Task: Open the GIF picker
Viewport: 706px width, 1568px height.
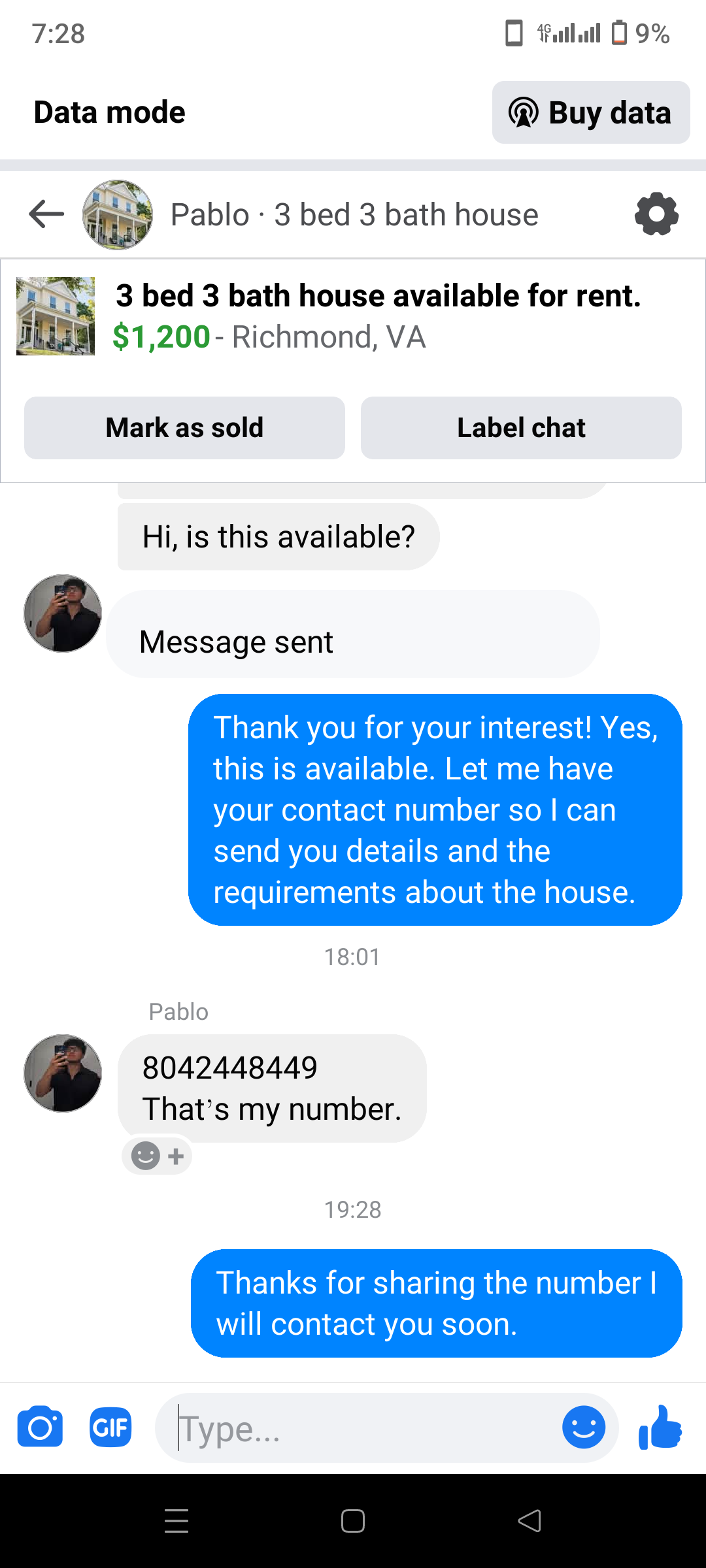Action: (x=110, y=1428)
